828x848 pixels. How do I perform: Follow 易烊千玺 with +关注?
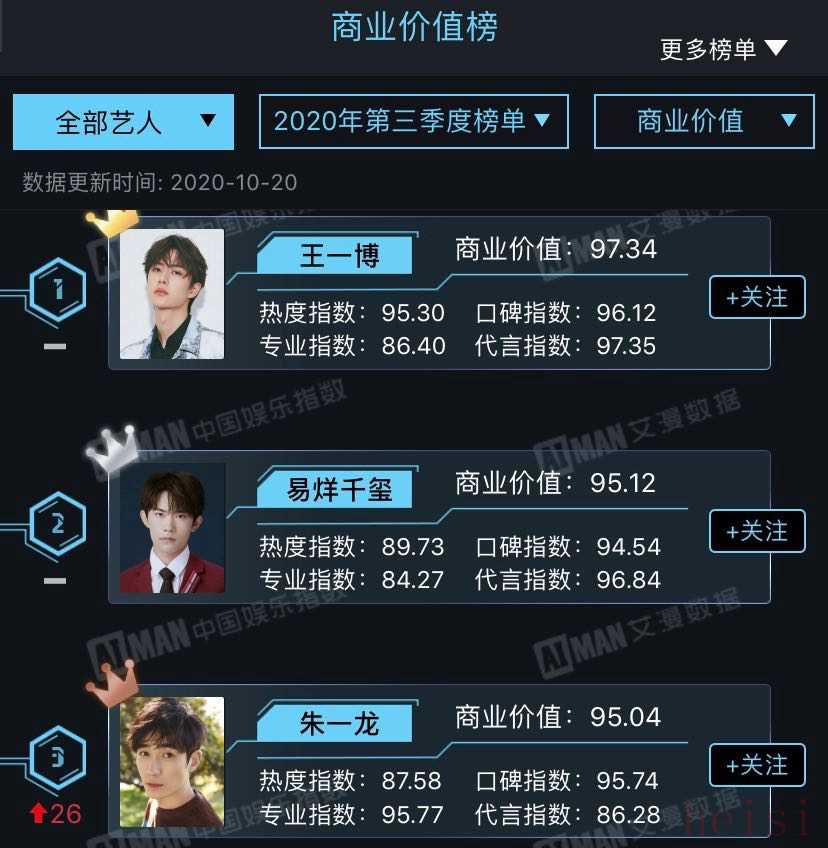[x=757, y=531]
